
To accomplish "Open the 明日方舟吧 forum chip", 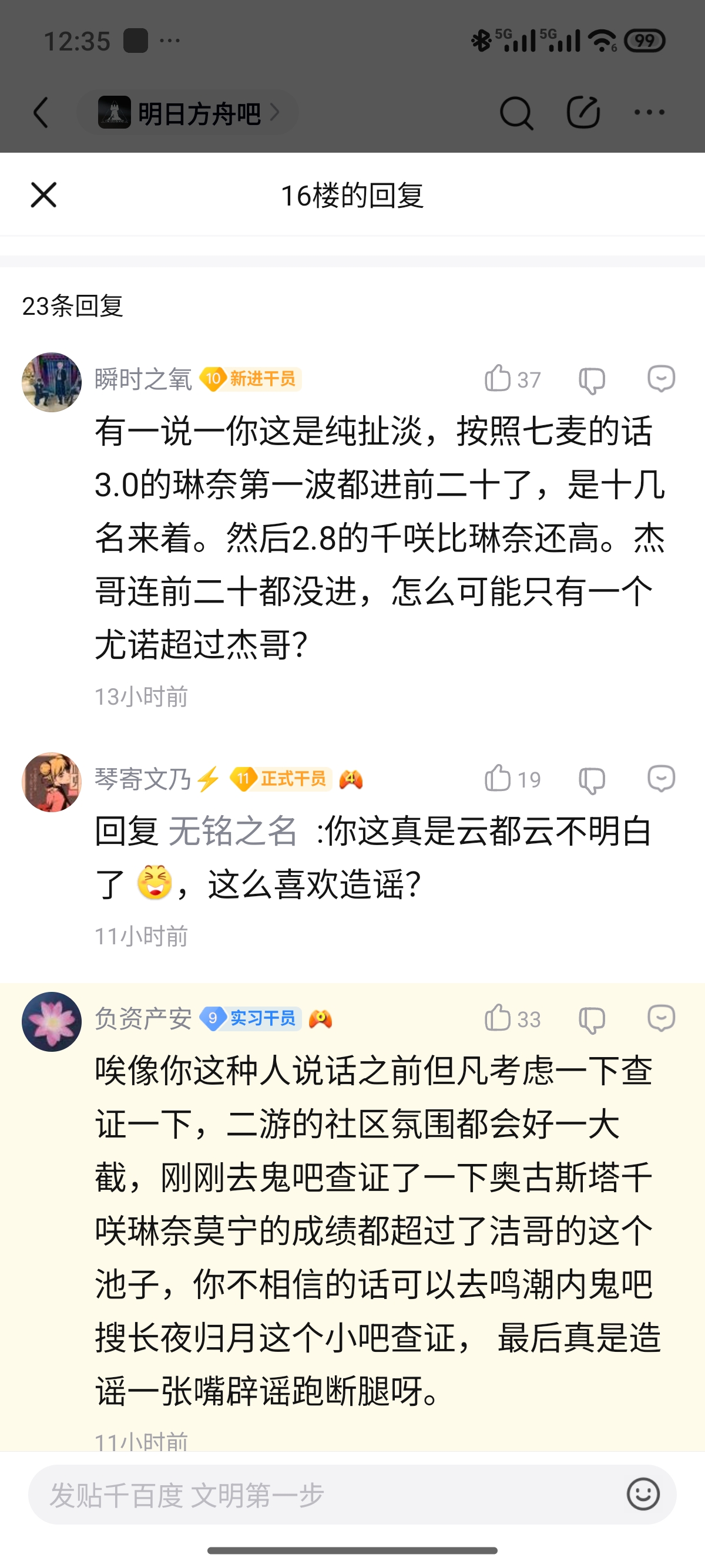I will coord(188,113).
